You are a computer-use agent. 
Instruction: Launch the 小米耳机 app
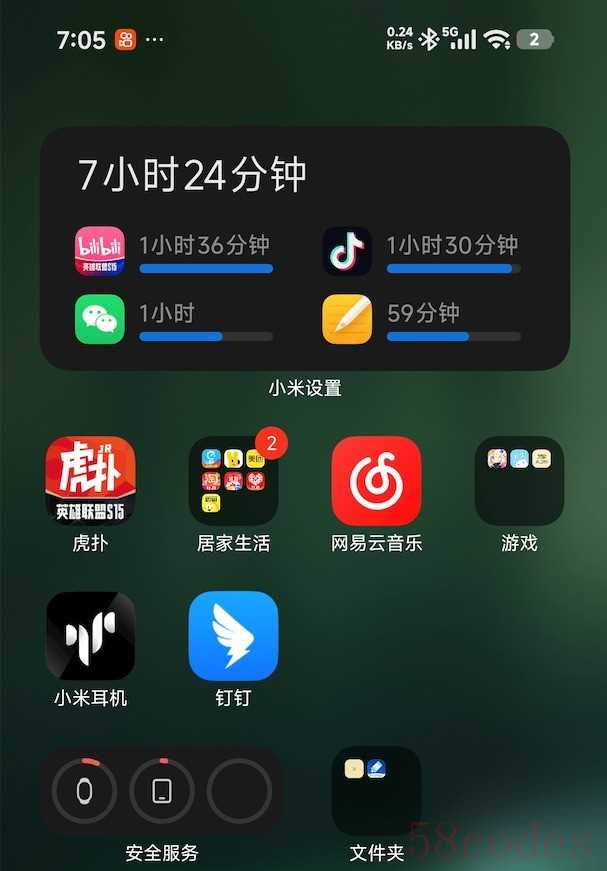[90, 636]
